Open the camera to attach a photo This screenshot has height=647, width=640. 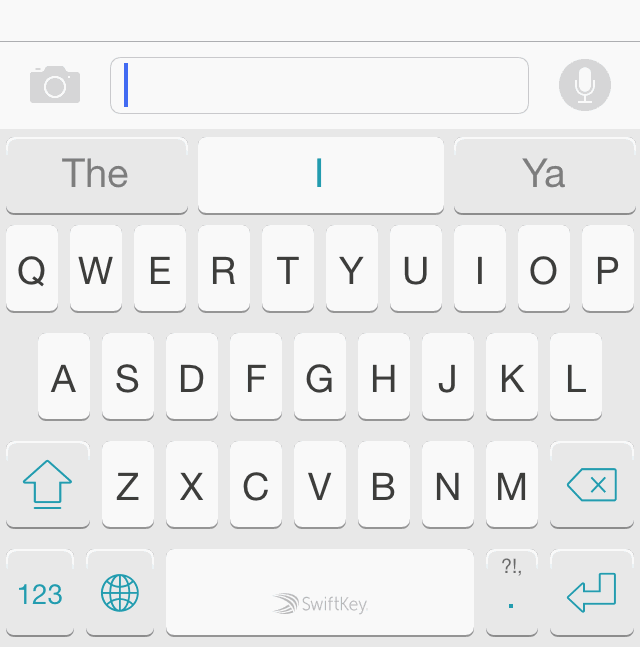coord(55,86)
